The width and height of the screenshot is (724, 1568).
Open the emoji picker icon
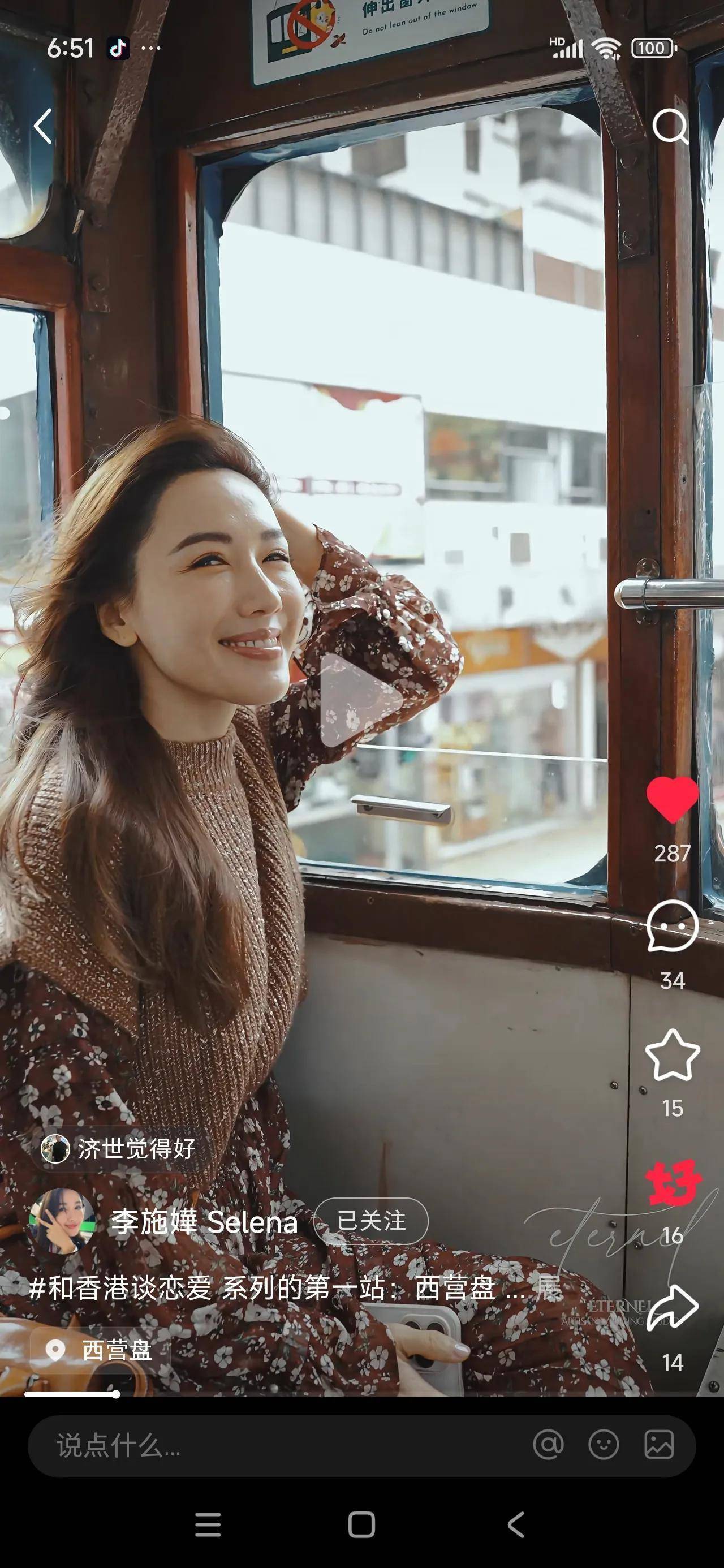[604, 1445]
